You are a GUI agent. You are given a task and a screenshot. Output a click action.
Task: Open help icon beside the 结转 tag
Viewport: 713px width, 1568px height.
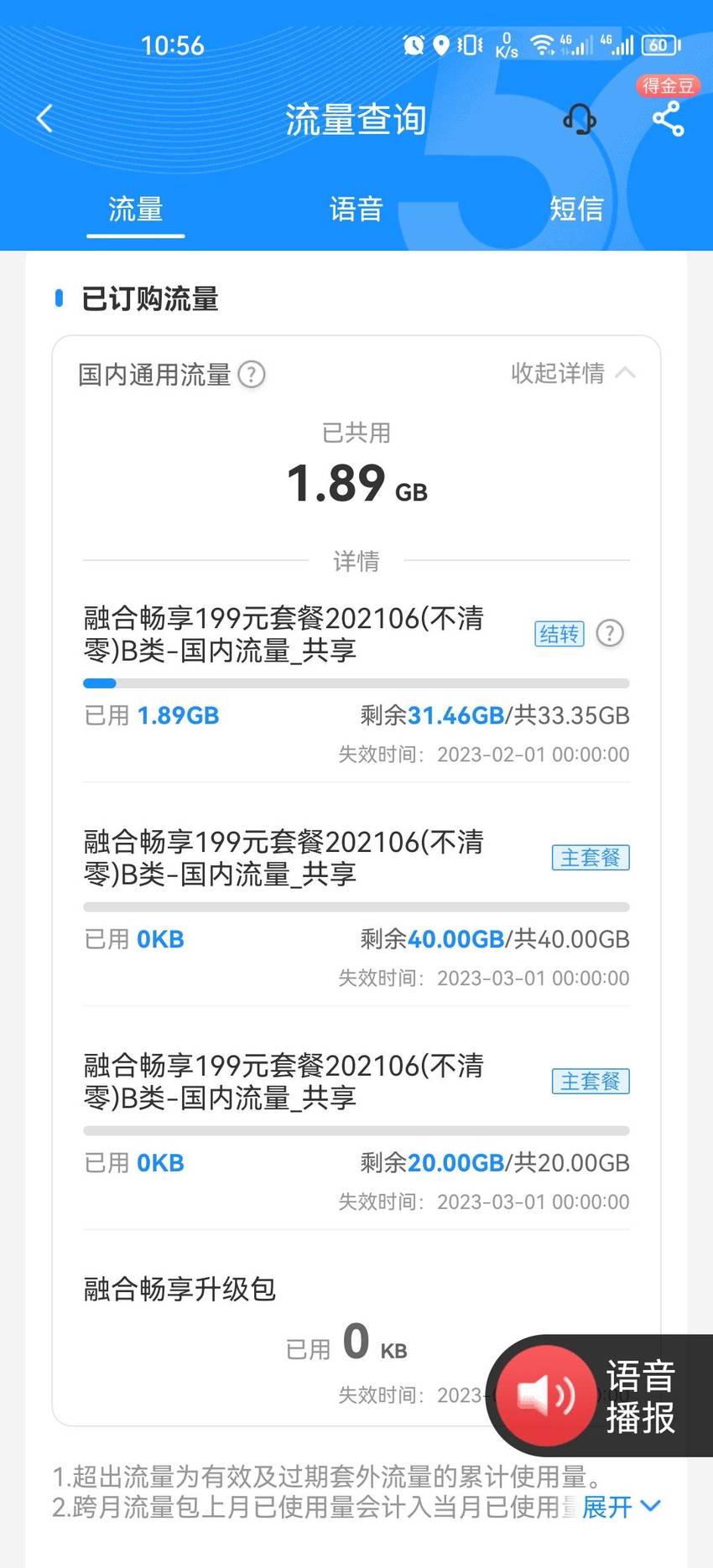[610, 633]
